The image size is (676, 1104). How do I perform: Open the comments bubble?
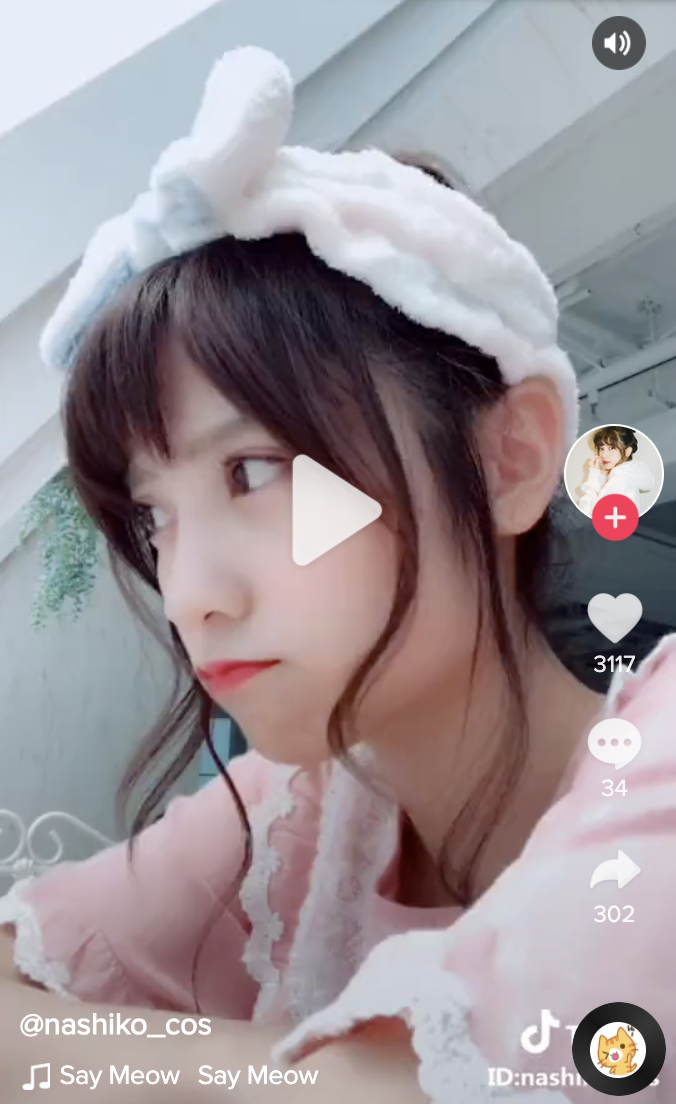(614, 745)
